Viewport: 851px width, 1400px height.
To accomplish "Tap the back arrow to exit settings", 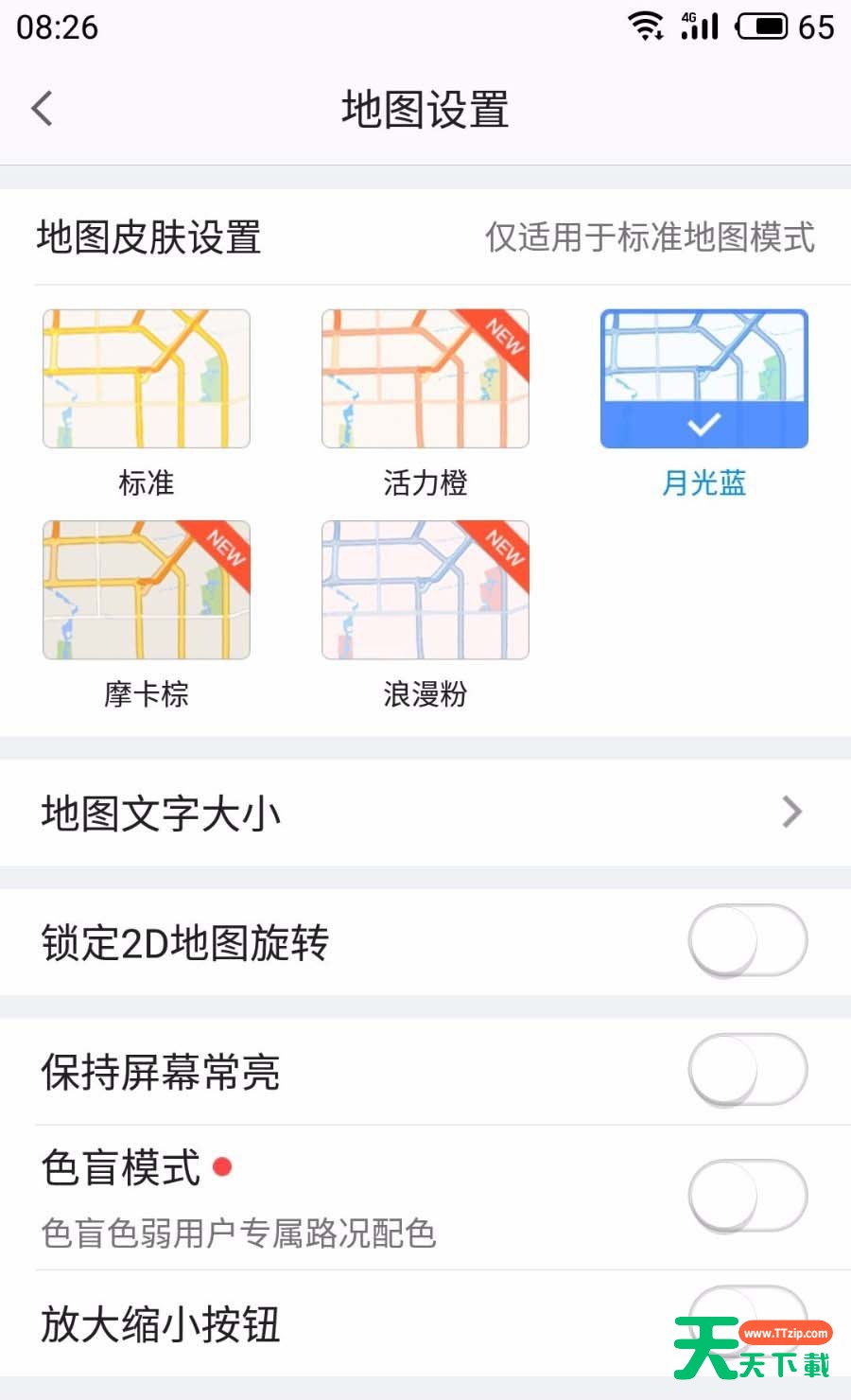I will [x=42, y=109].
